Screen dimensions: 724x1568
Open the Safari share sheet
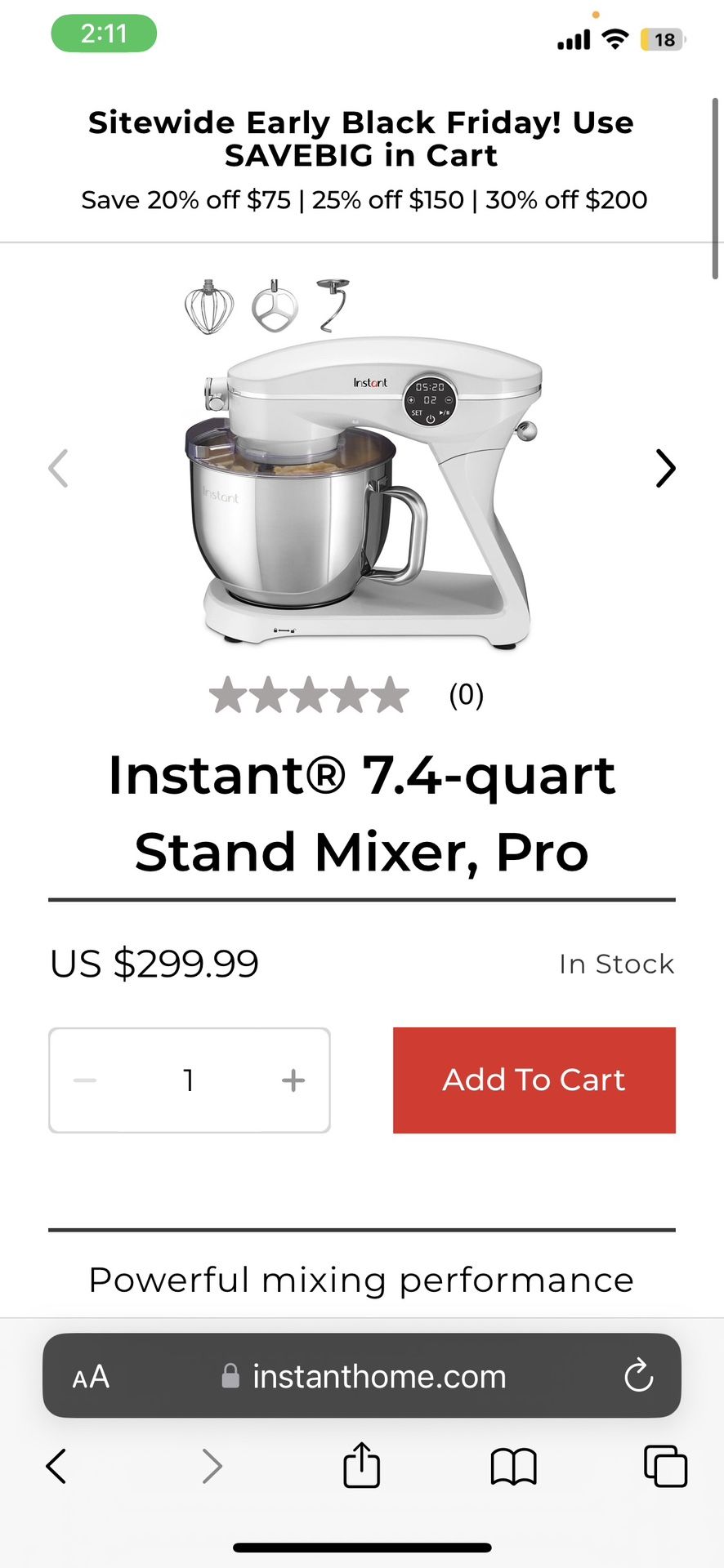(x=361, y=1464)
